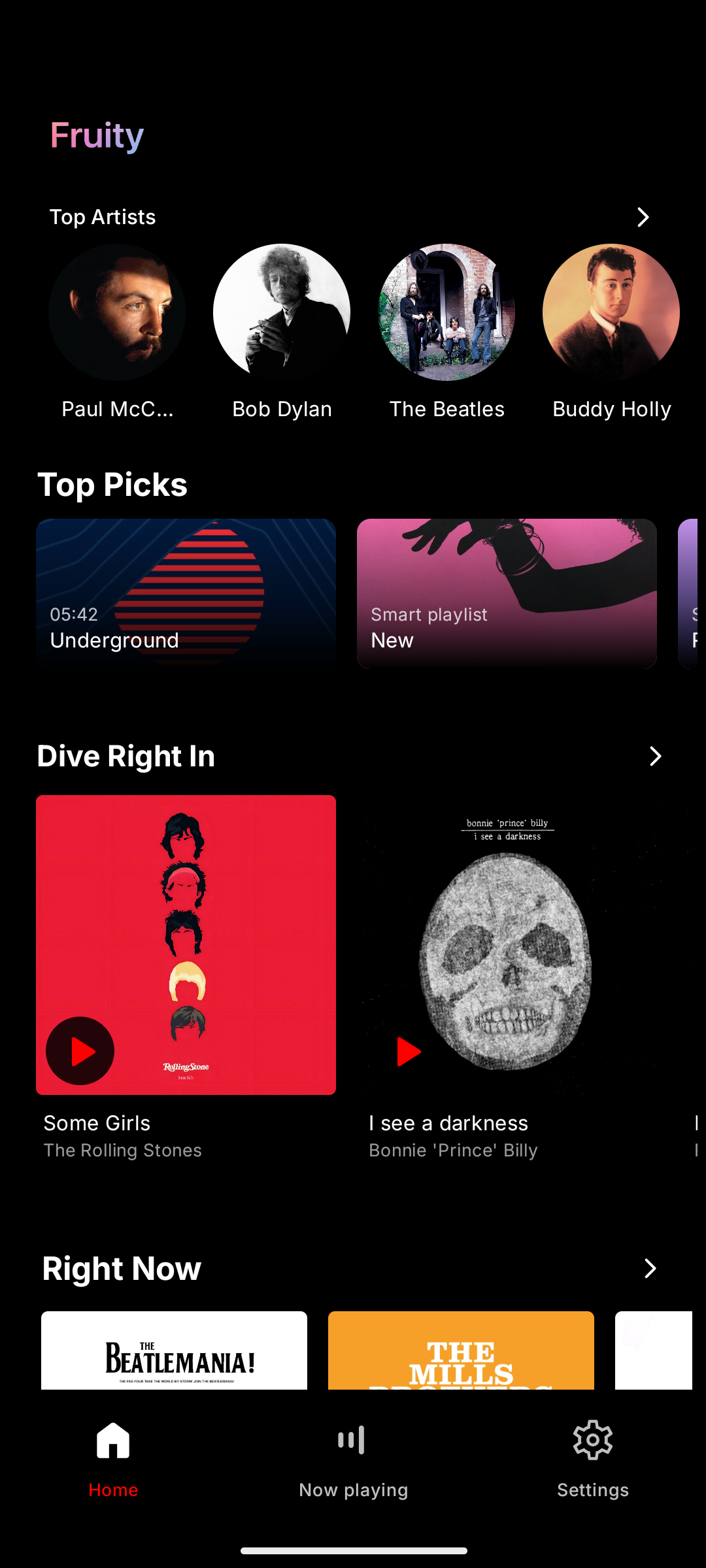
Task: Open the New smart playlist card
Action: pyautogui.click(x=507, y=593)
